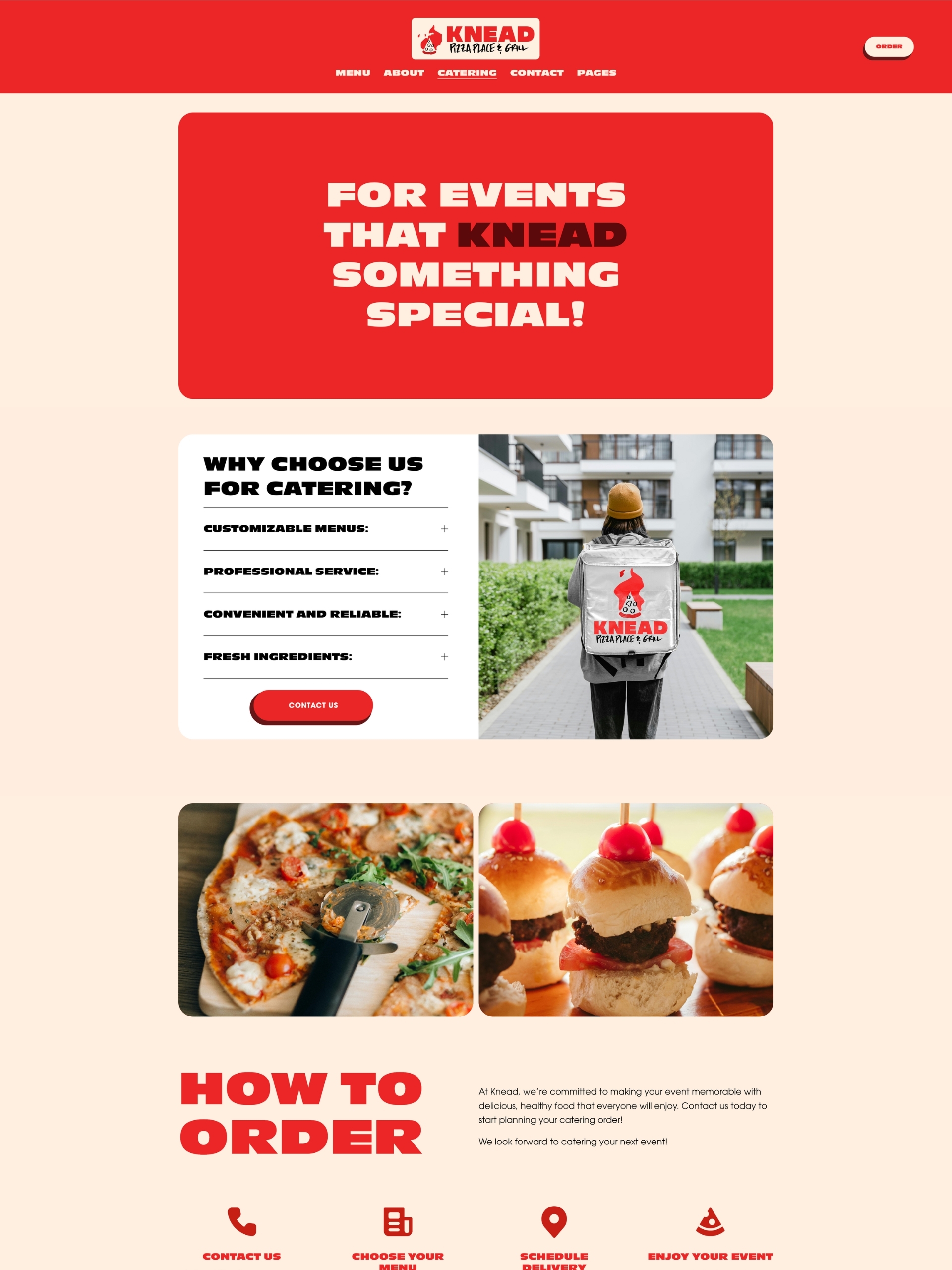Open the Knead logo home link
This screenshot has width=952, height=1270.
[x=475, y=39]
